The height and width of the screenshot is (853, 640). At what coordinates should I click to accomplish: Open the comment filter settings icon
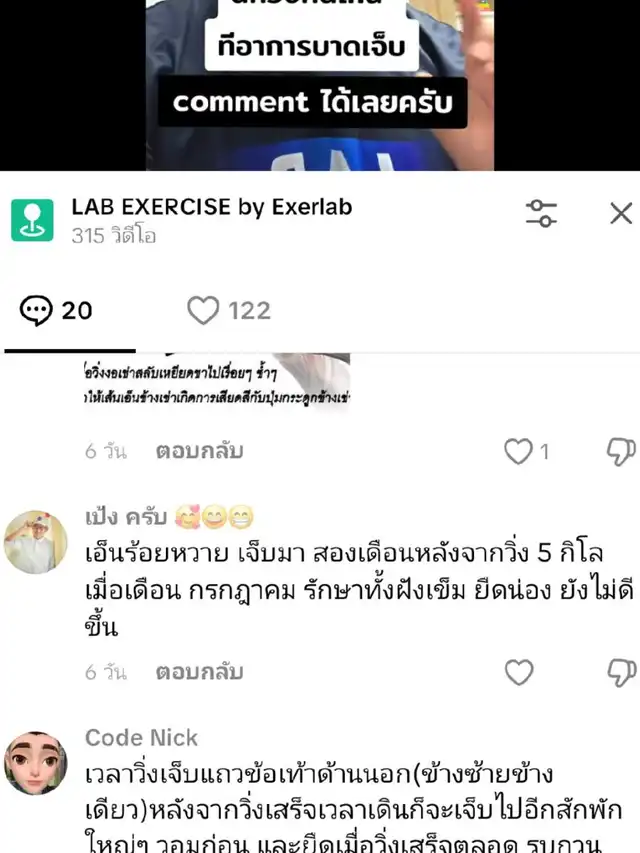[541, 213]
